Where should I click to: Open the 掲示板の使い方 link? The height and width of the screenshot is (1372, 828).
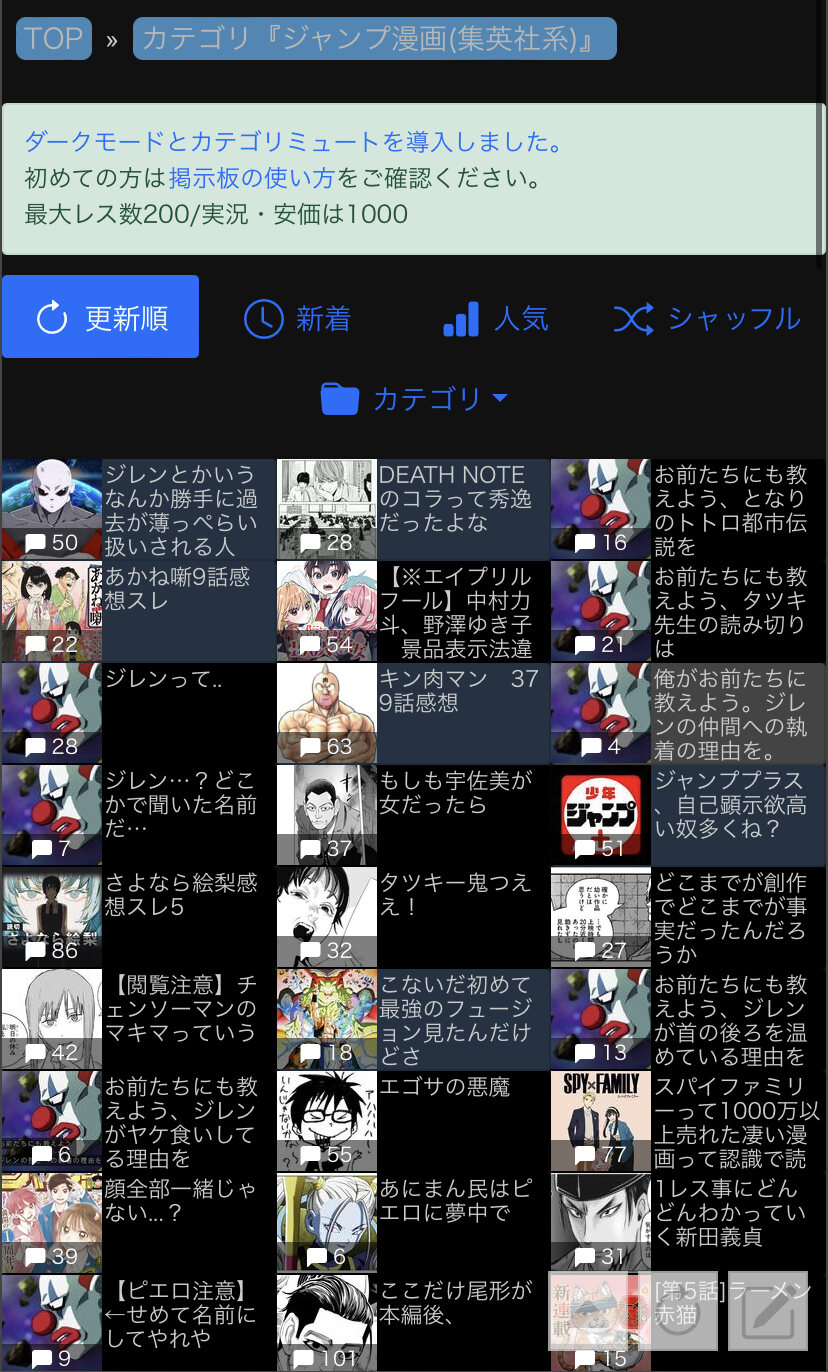click(x=251, y=179)
